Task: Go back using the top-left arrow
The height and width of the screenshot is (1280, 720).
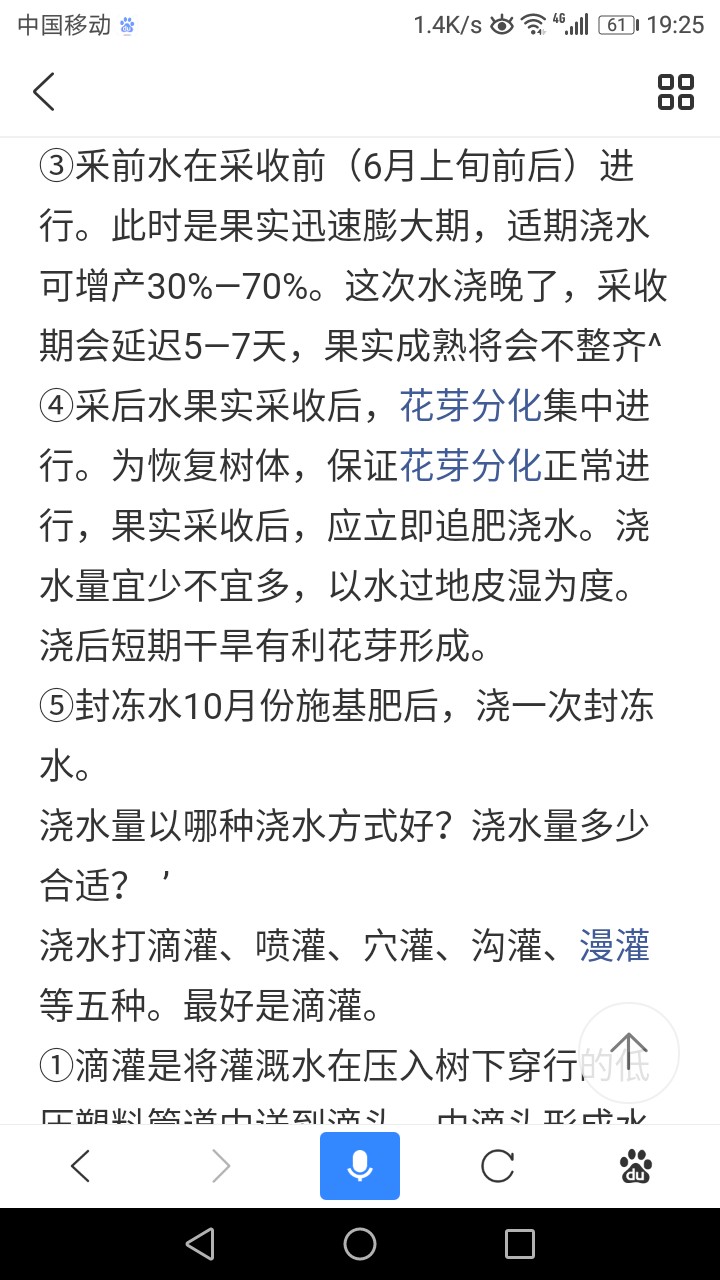Action: click(44, 91)
